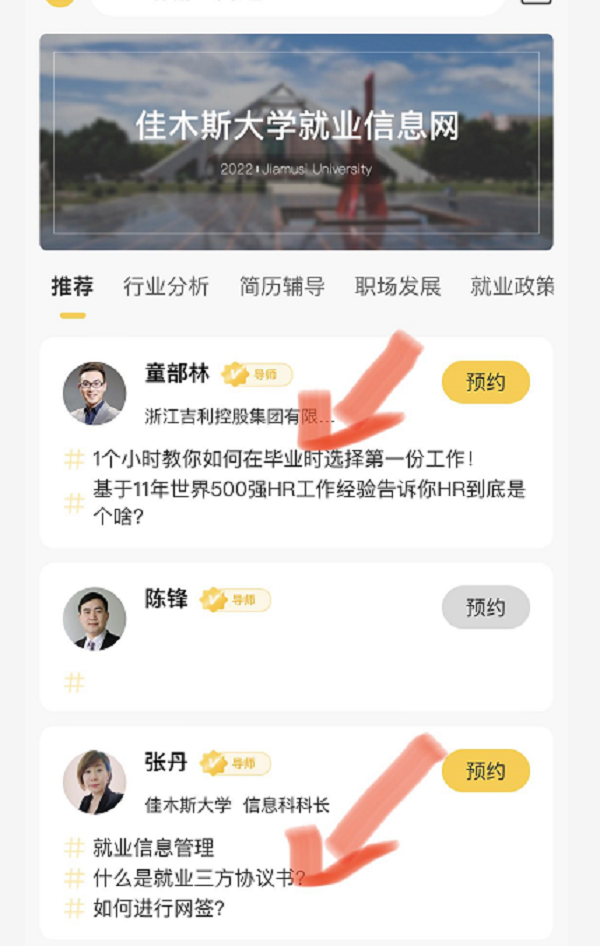
Task: Reserve a session with 张丹
Action: coord(485,771)
